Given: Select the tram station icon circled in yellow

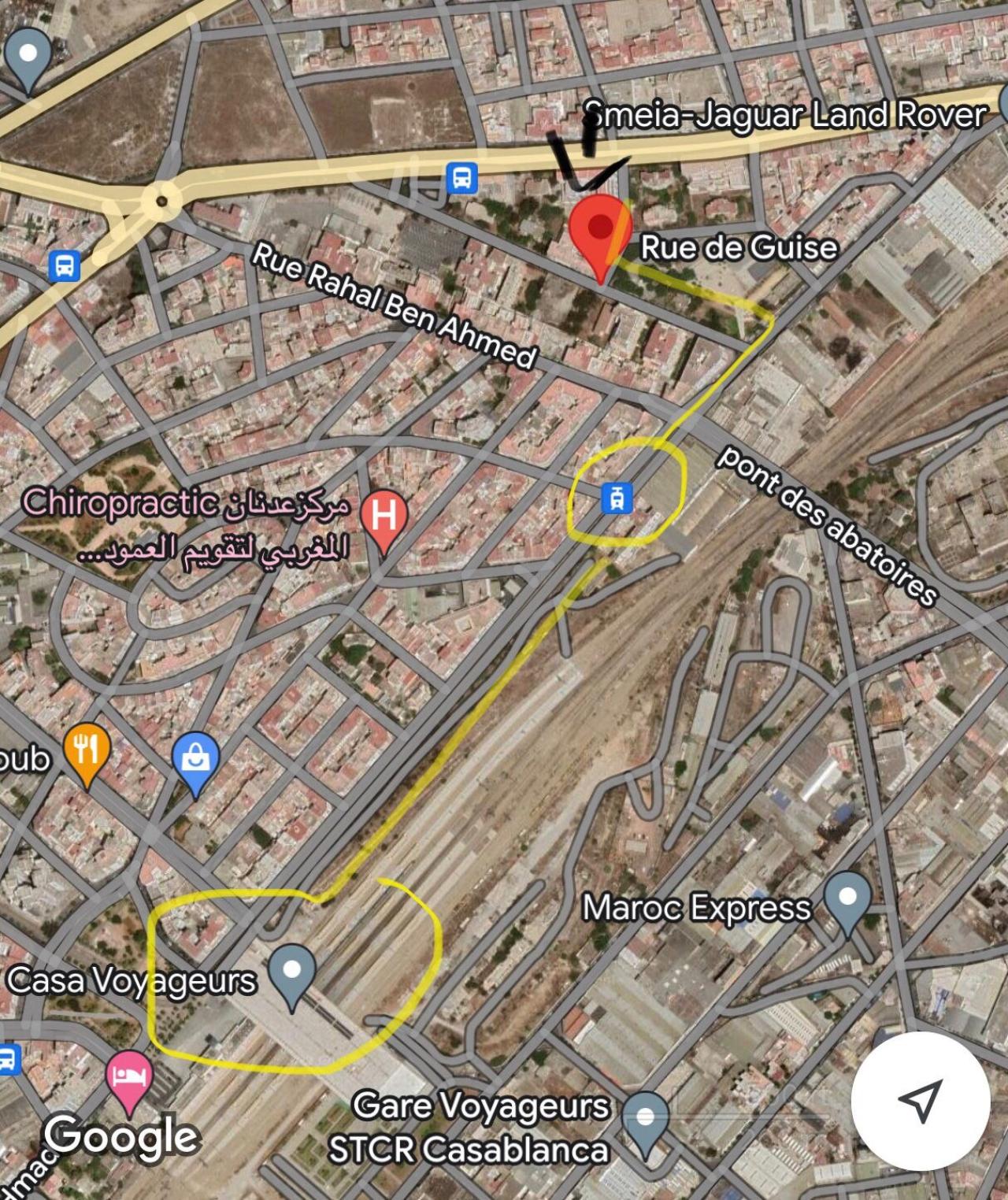Looking at the screenshot, I should pos(617,499).
